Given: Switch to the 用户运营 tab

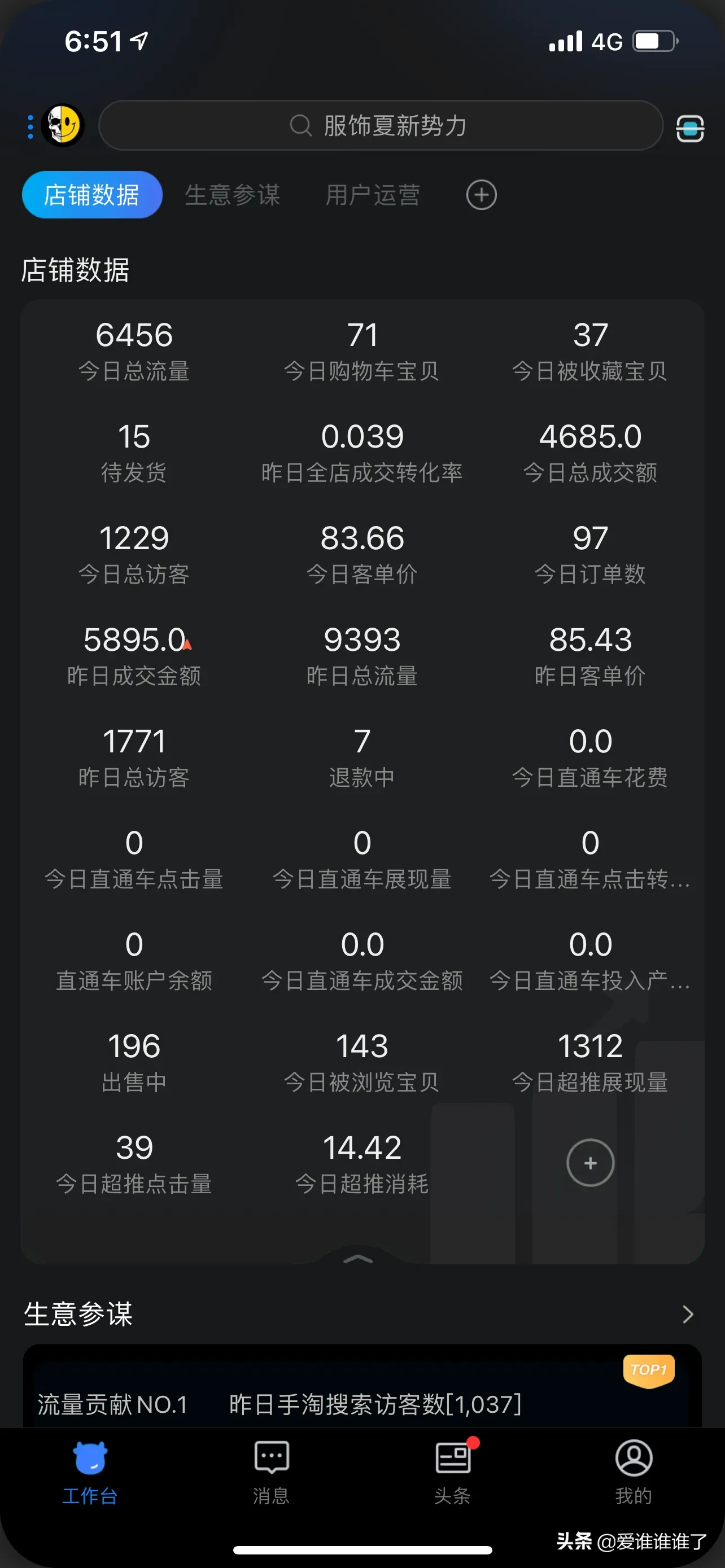Looking at the screenshot, I should coord(373,195).
